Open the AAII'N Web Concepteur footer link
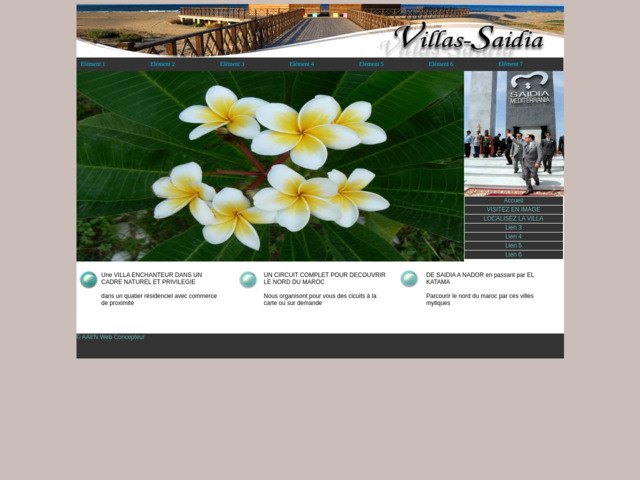Image resolution: width=640 pixels, height=480 pixels. 112,337
